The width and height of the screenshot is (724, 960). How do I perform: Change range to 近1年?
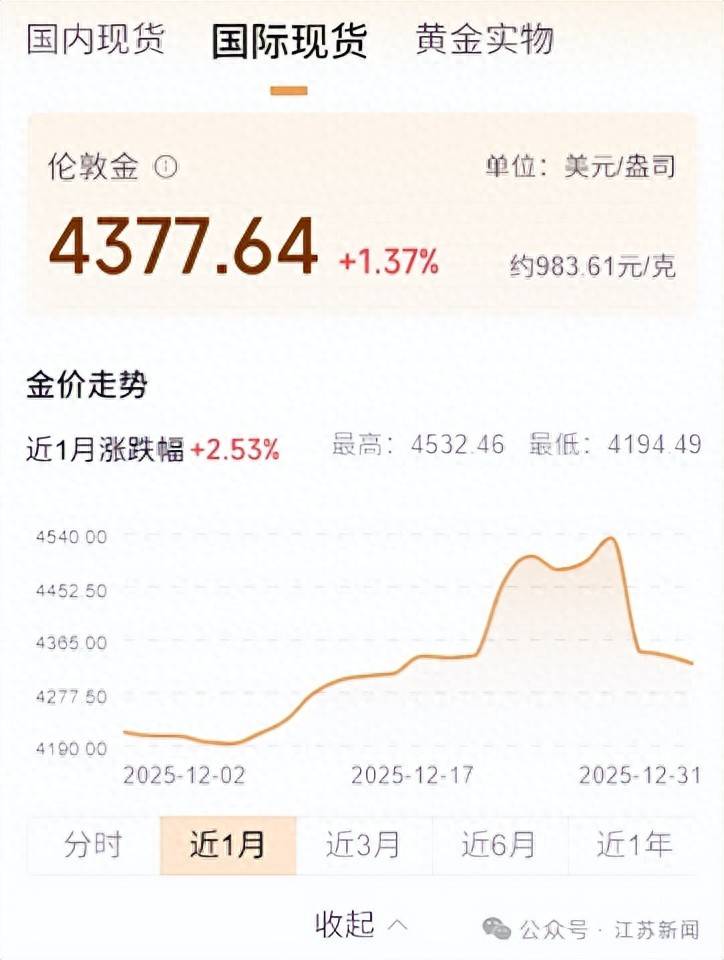[x=634, y=846]
